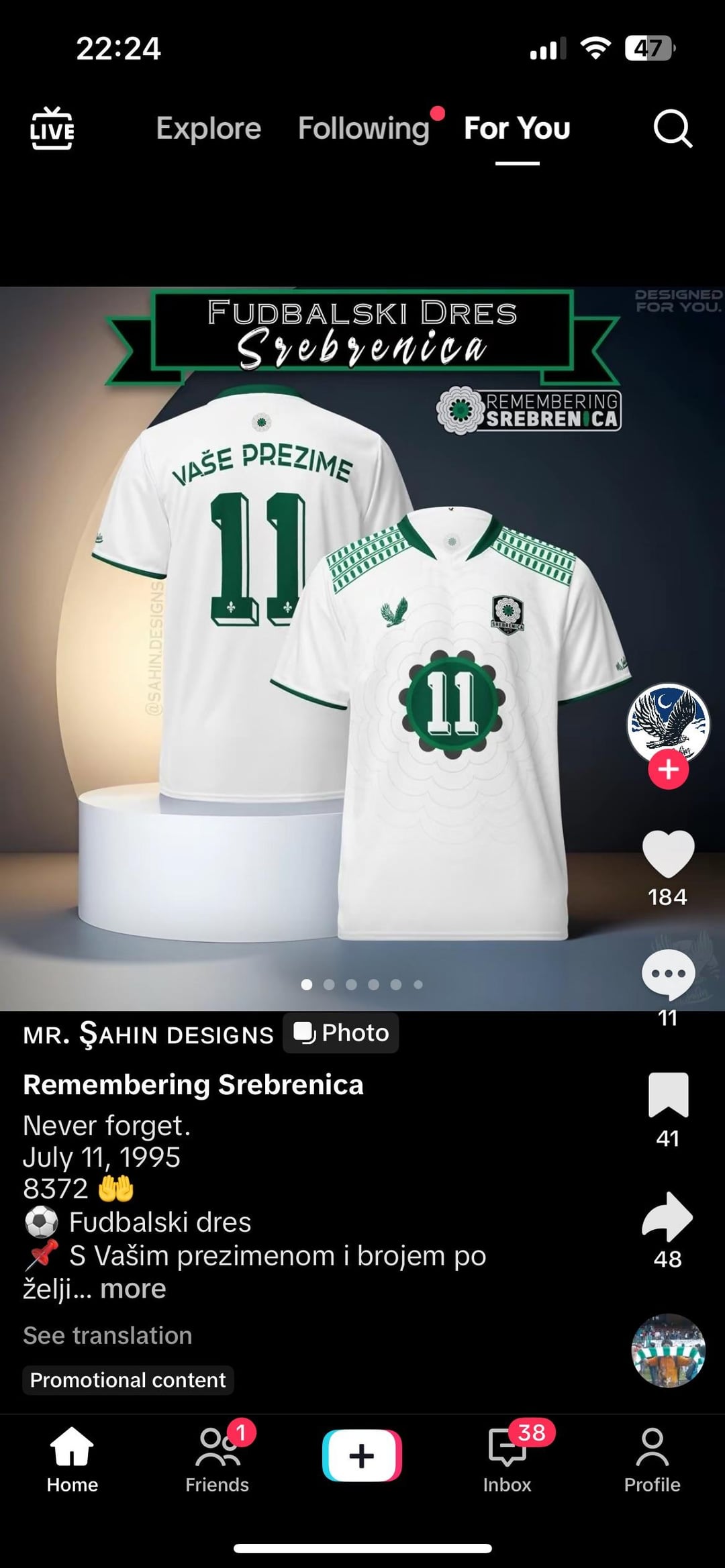Open the LIVE streams icon
725x1568 pixels.
pyautogui.click(x=52, y=128)
